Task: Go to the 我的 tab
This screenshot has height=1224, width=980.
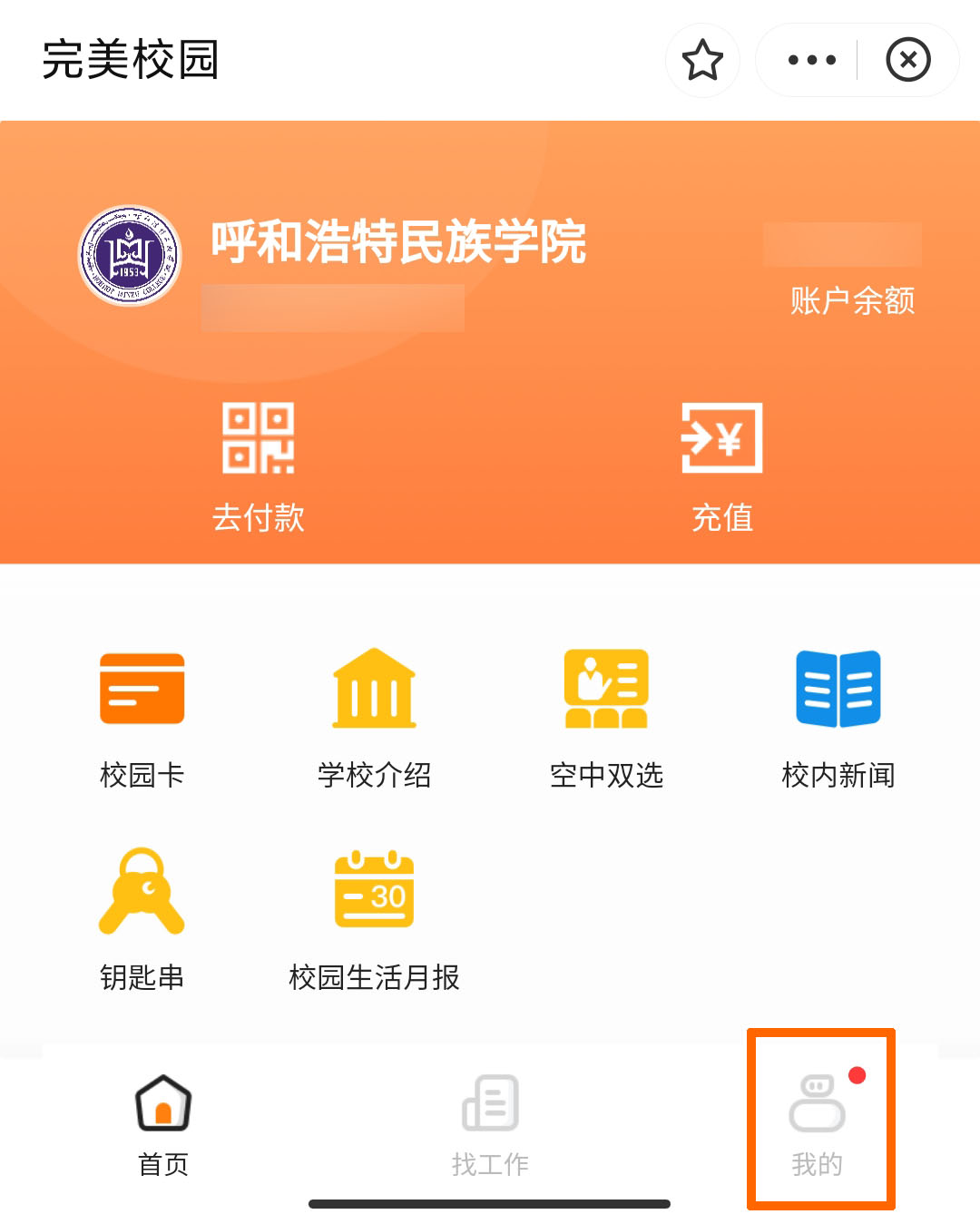Action: [x=818, y=1123]
